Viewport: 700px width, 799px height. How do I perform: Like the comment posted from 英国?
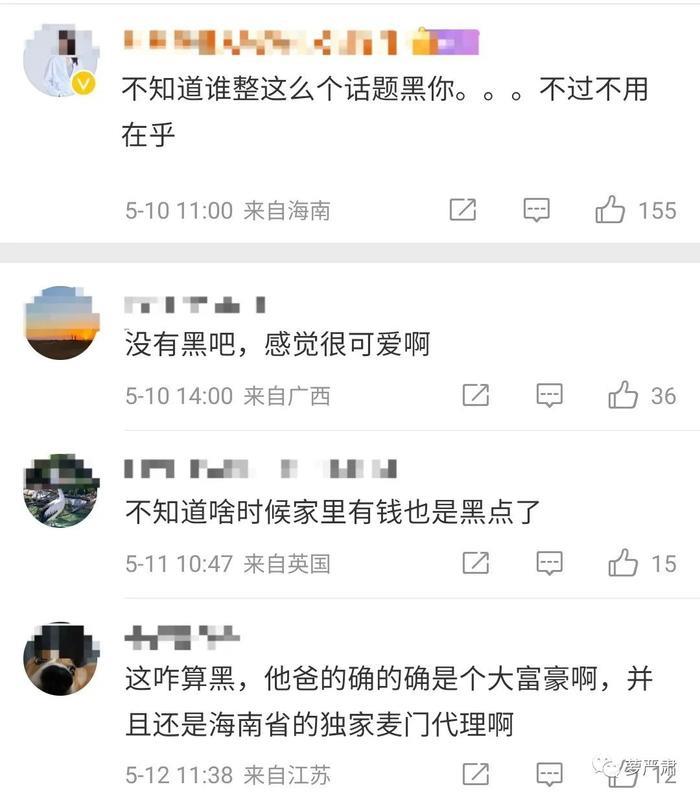point(623,563)
